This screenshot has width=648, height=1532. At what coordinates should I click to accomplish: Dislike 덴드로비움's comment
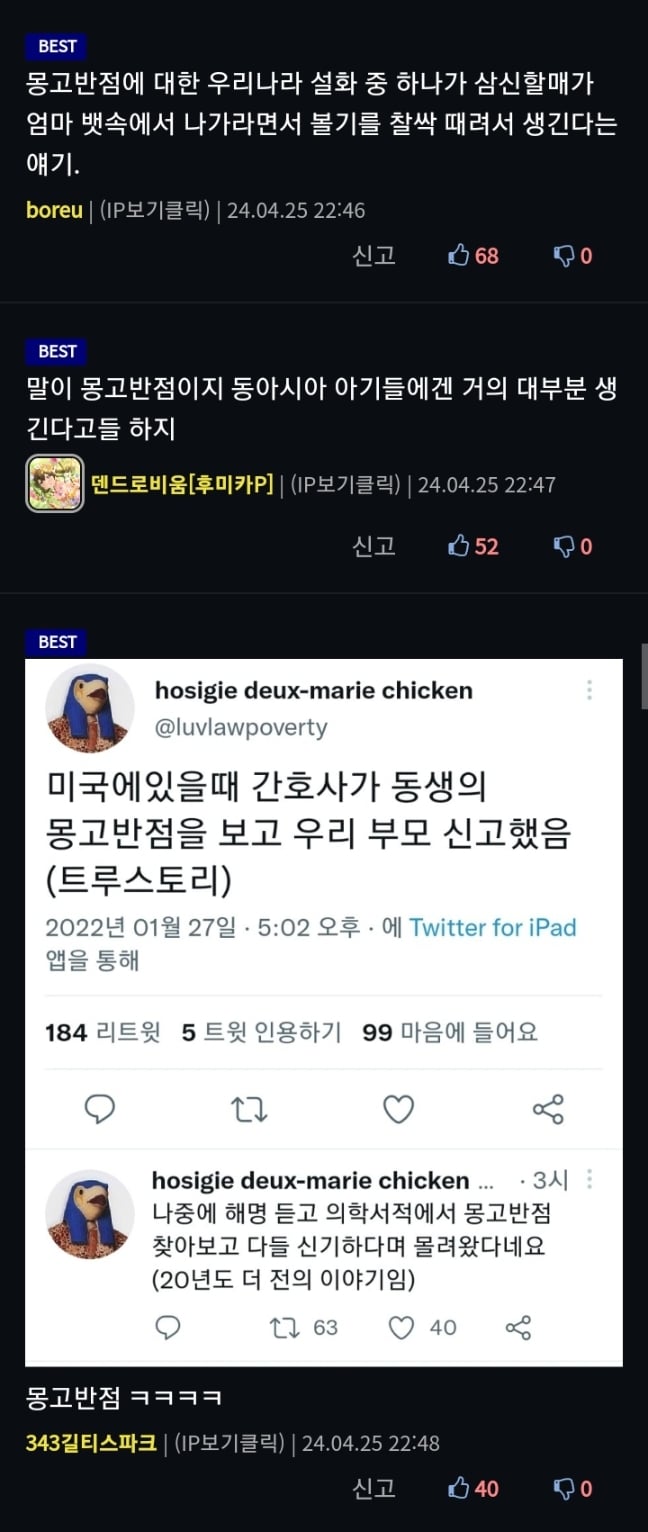pos(572,545)
